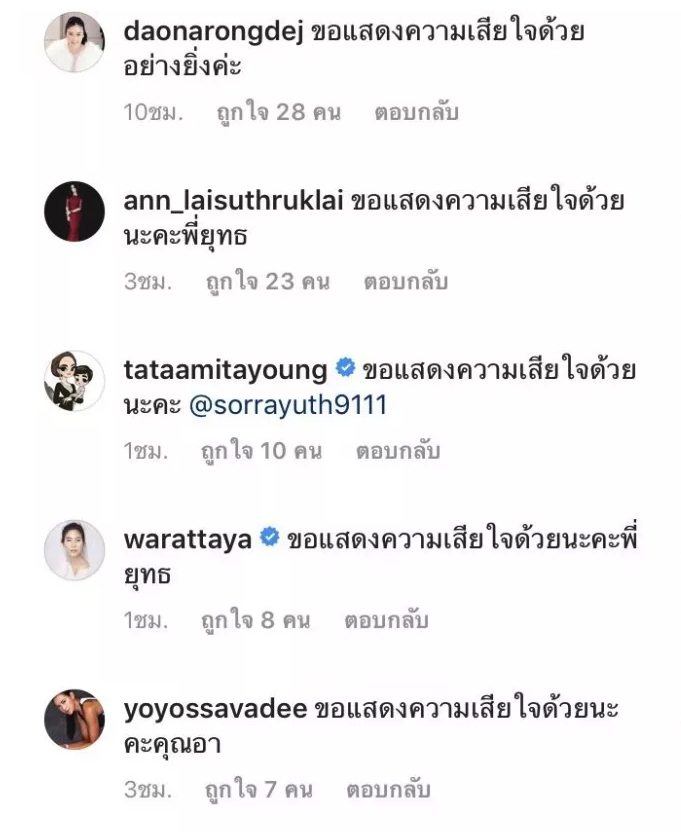
Task: Tap username tataamitayoung
Action: (x=225, y=370)
